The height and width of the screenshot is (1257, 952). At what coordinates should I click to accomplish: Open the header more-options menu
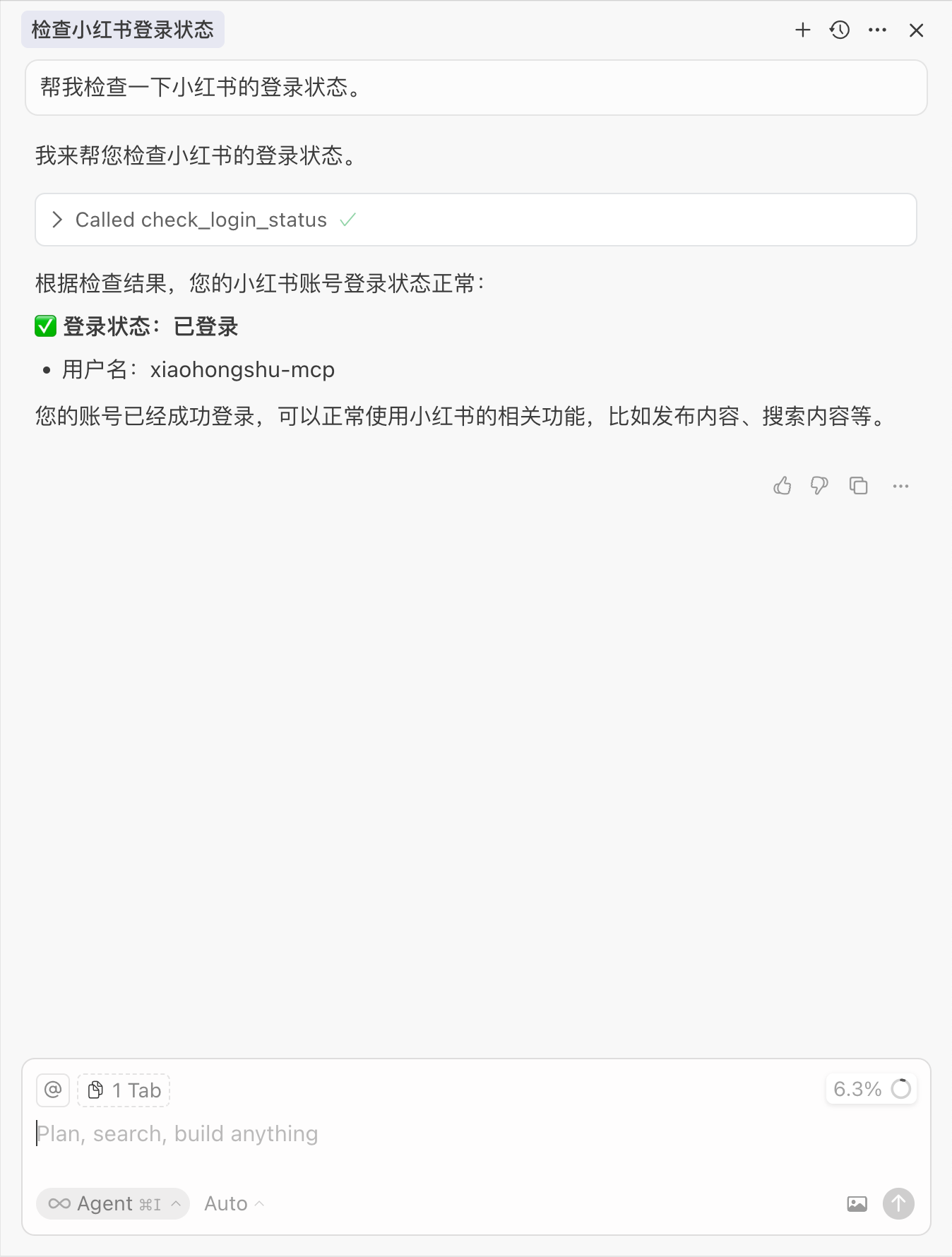(877, 30)
